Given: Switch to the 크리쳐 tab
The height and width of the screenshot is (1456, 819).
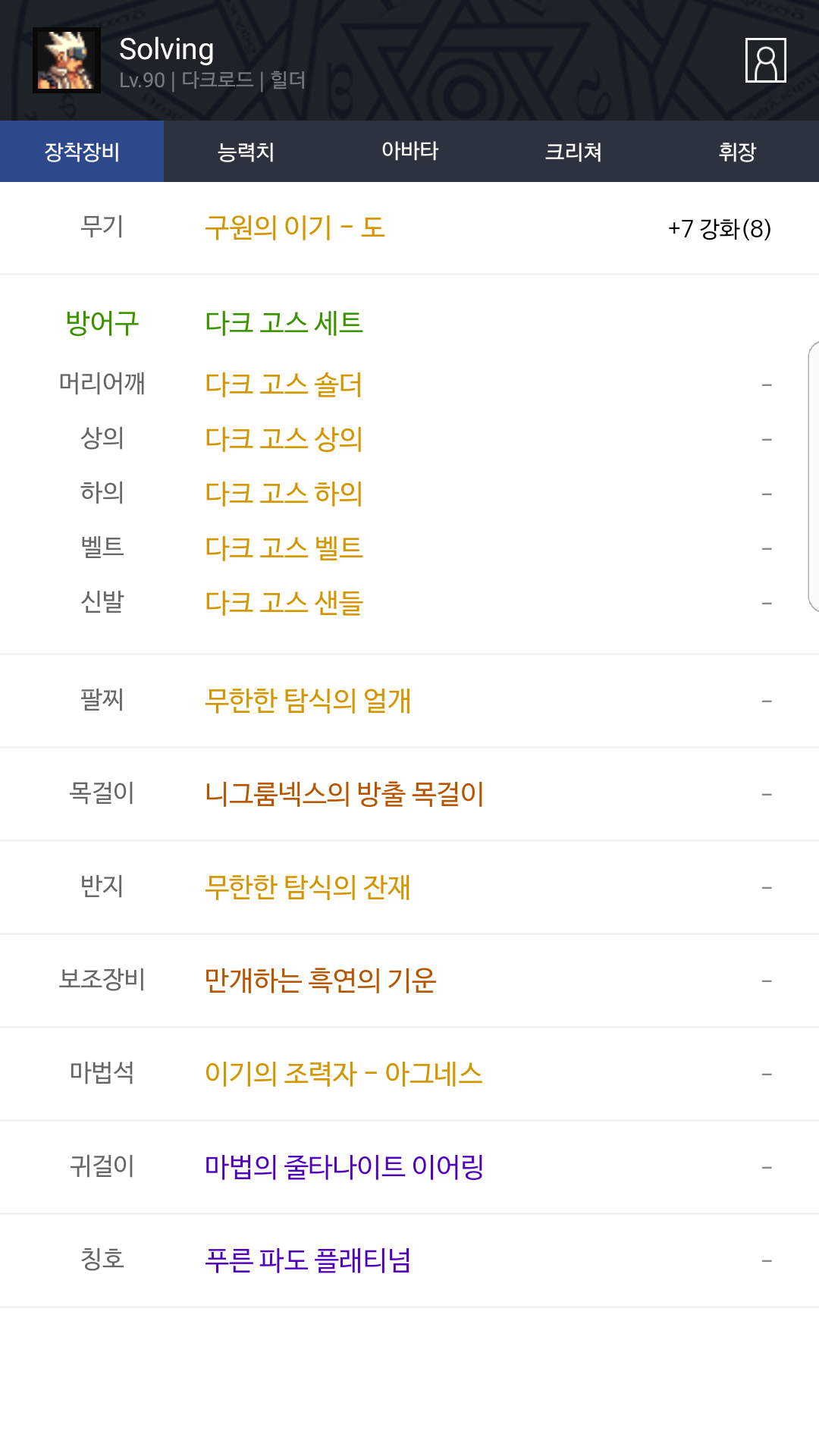Looking at the screenshot, I should click(573, 152).
